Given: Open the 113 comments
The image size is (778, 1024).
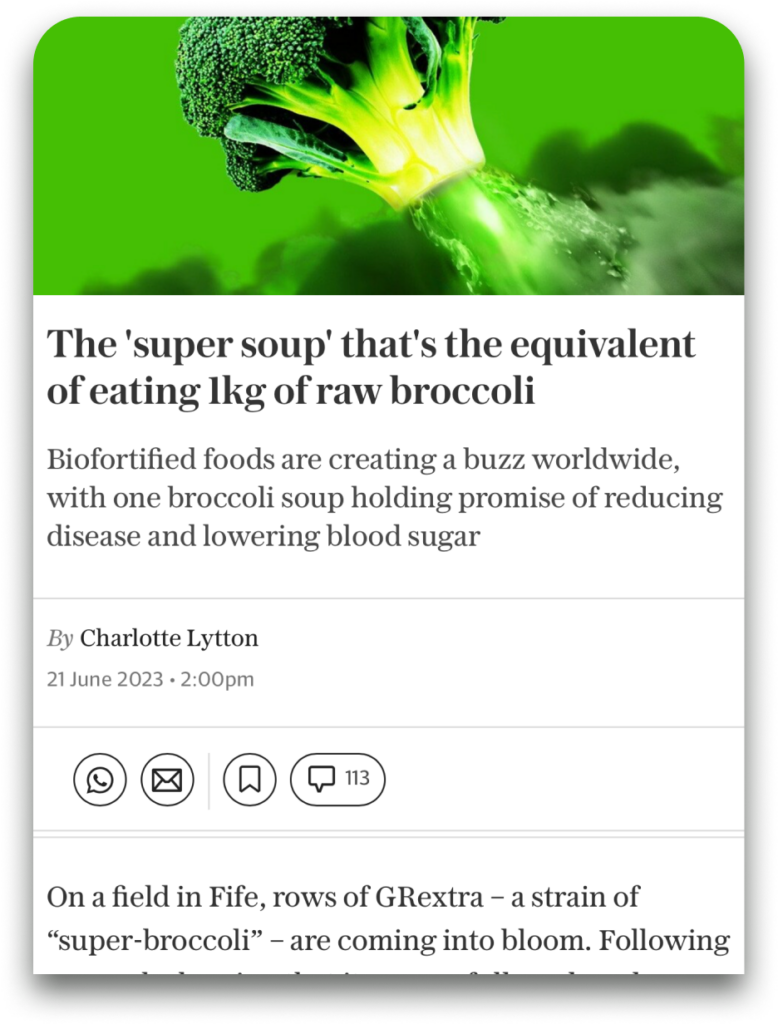Looking at the screenshot, I should tap(337, 779).
